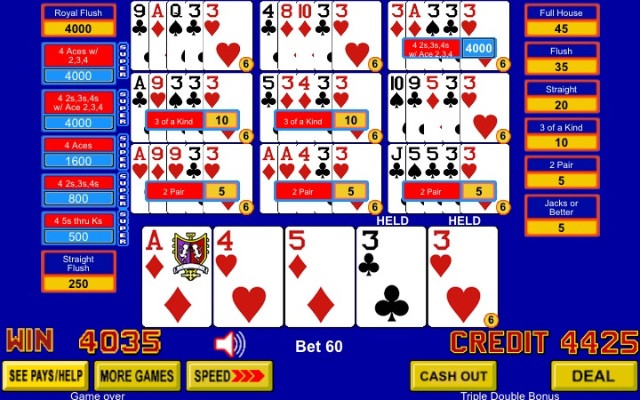Hold the 5 of diamonds card
The width and height of the screenshot is (640, 400).
coord(319,276)
